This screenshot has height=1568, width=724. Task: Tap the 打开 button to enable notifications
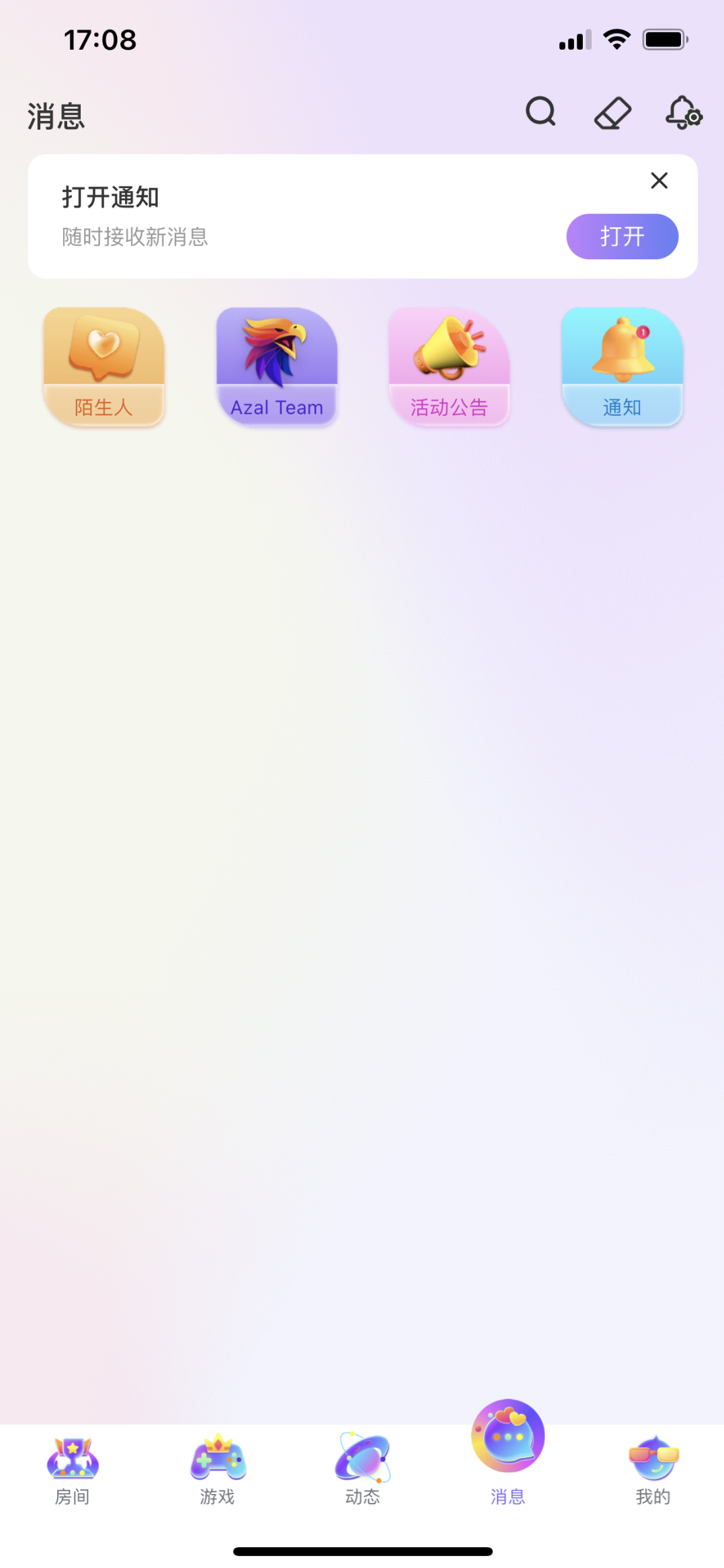click(x=622, y=236)
